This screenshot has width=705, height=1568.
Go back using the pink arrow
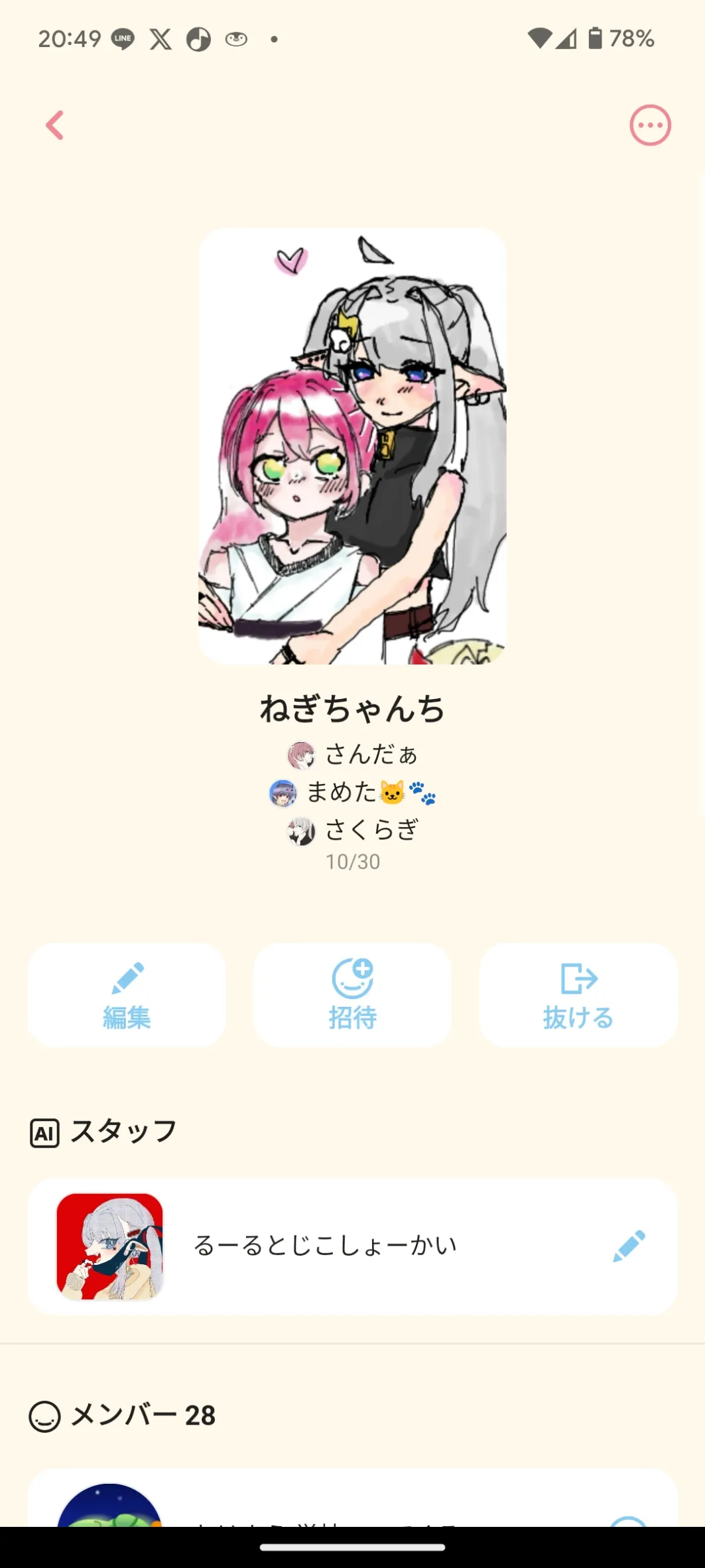point(55,125)
